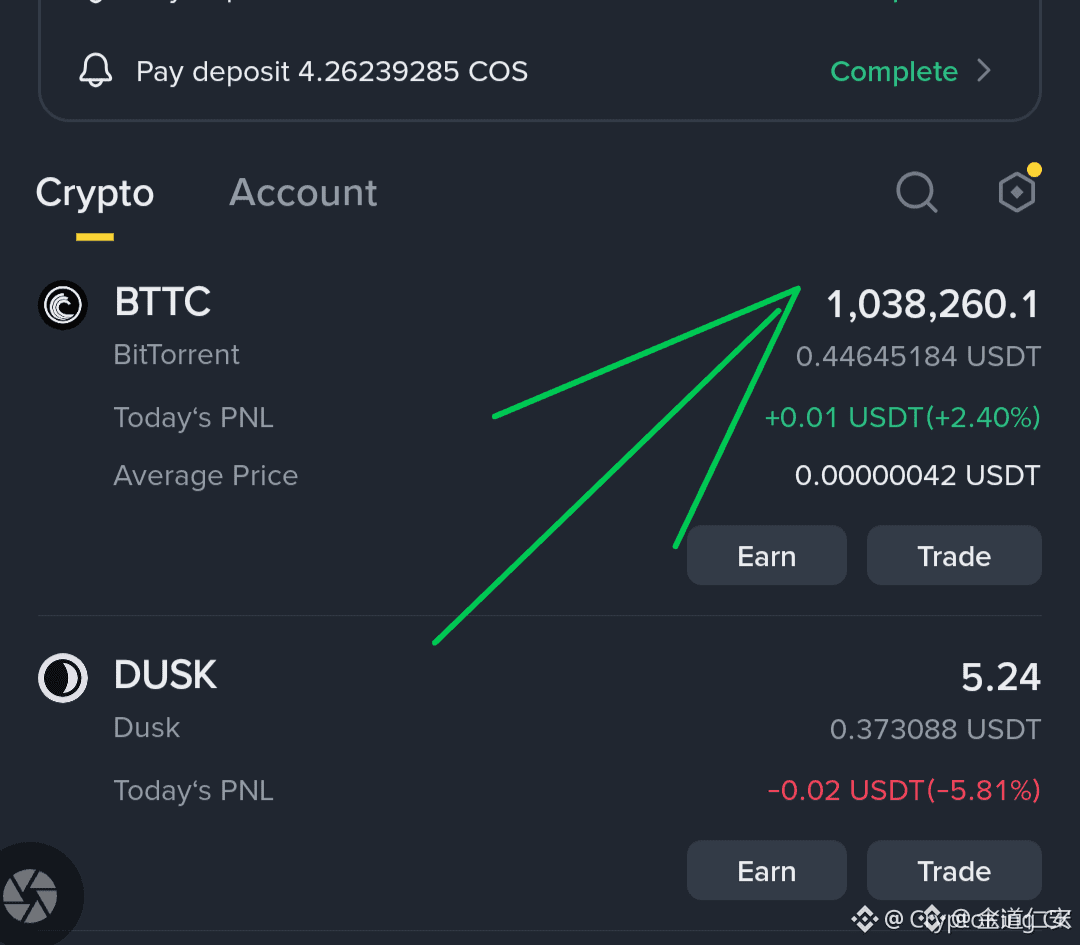Open the Pay deposit COS notification
This screenshot has height=945, width=1080.
coord(538,72)
